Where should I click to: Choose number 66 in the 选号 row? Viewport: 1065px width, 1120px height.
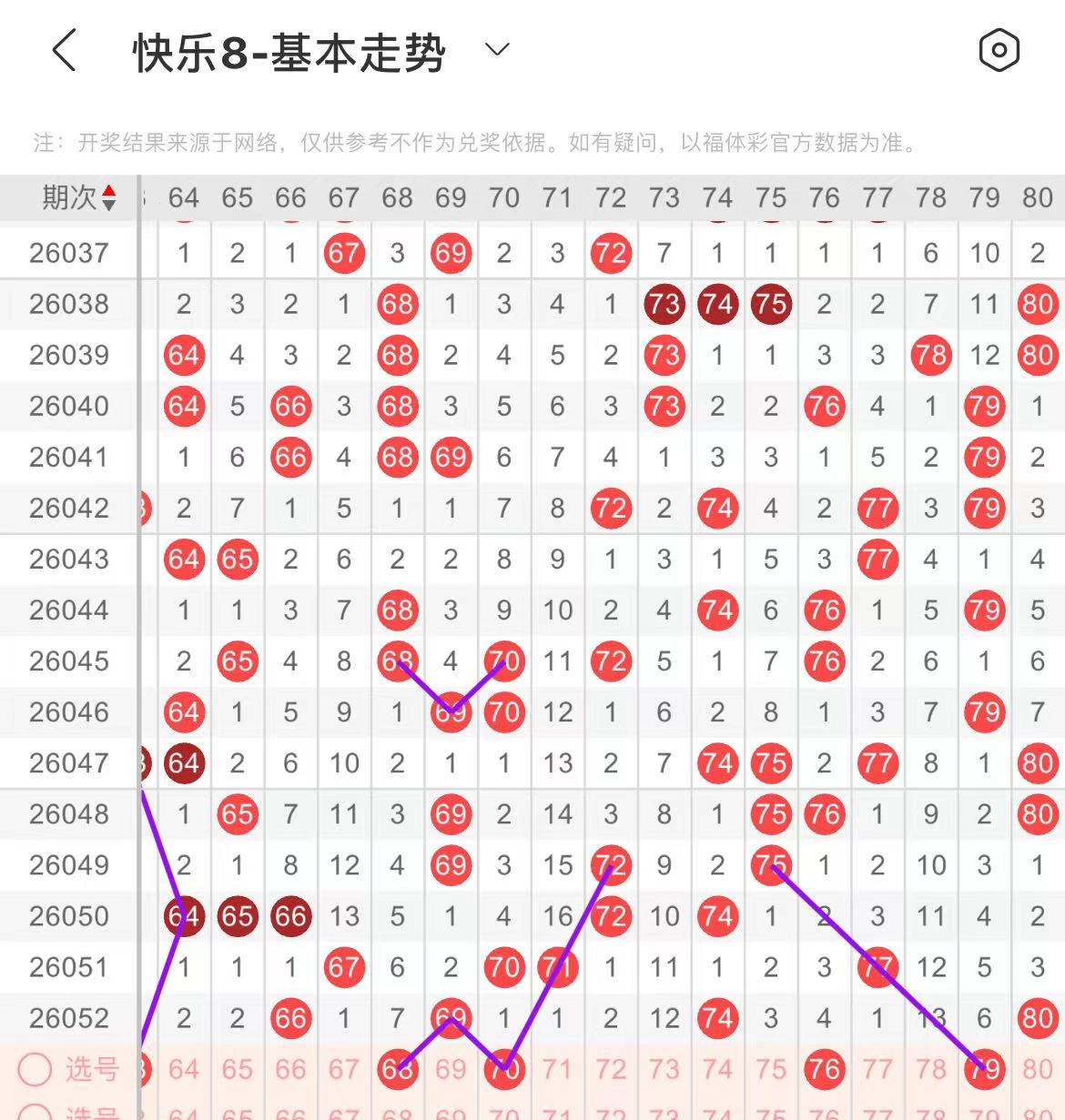click(x=290, y=1069)
